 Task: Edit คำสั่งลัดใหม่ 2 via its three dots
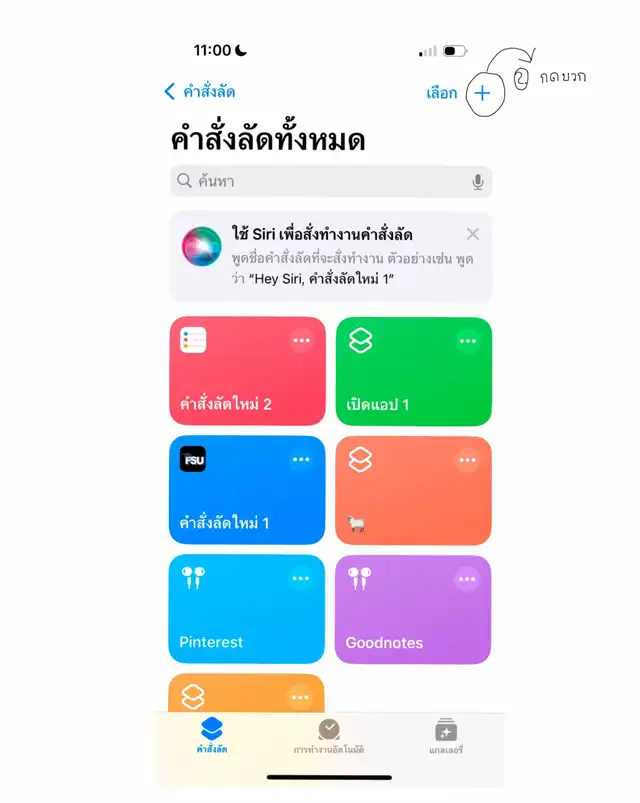pos(301,341)
